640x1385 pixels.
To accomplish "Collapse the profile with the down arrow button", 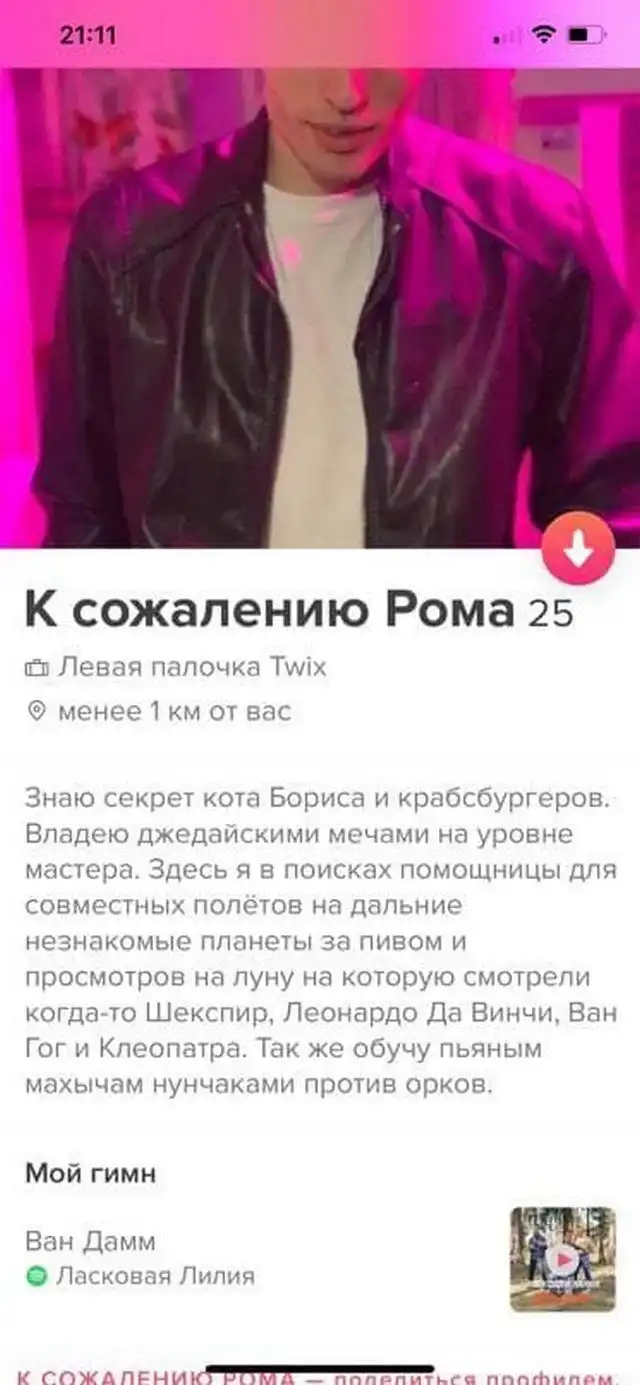I will tap(577, 550).
